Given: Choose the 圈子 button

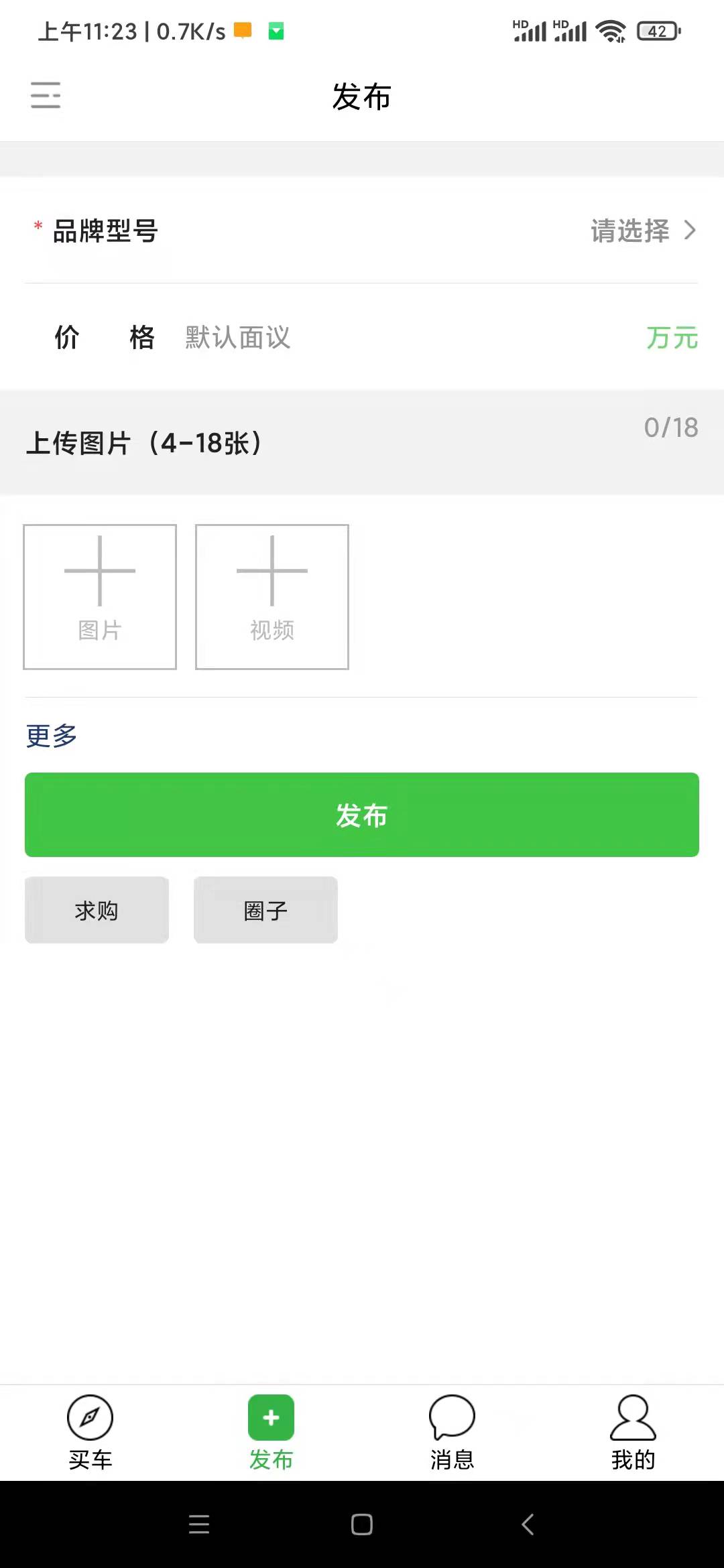Looking at the screenshot, I should 265,910.
